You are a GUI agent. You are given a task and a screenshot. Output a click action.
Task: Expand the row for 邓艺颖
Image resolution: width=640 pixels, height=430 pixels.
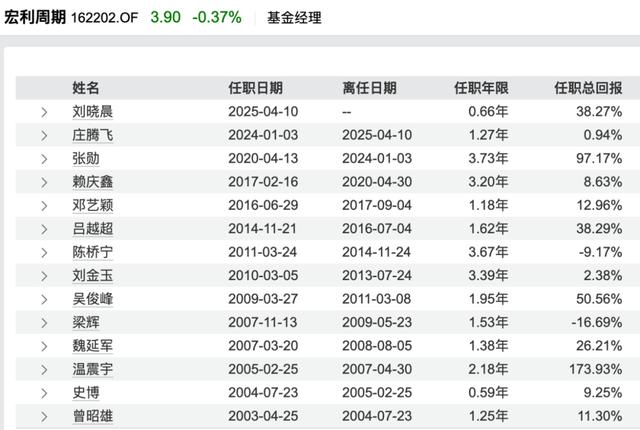click(44, 205)
